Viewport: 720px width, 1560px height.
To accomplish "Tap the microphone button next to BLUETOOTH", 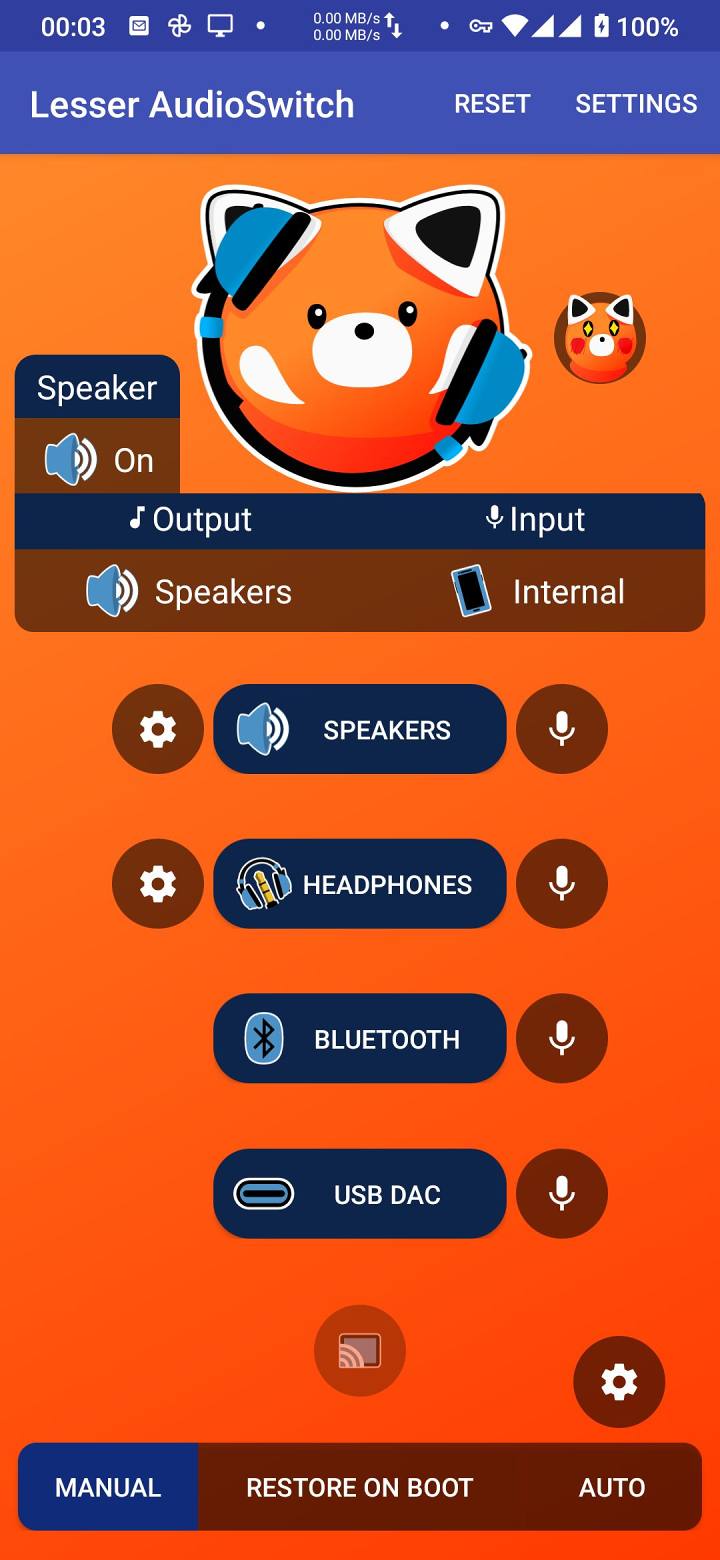I will 562,1039.
